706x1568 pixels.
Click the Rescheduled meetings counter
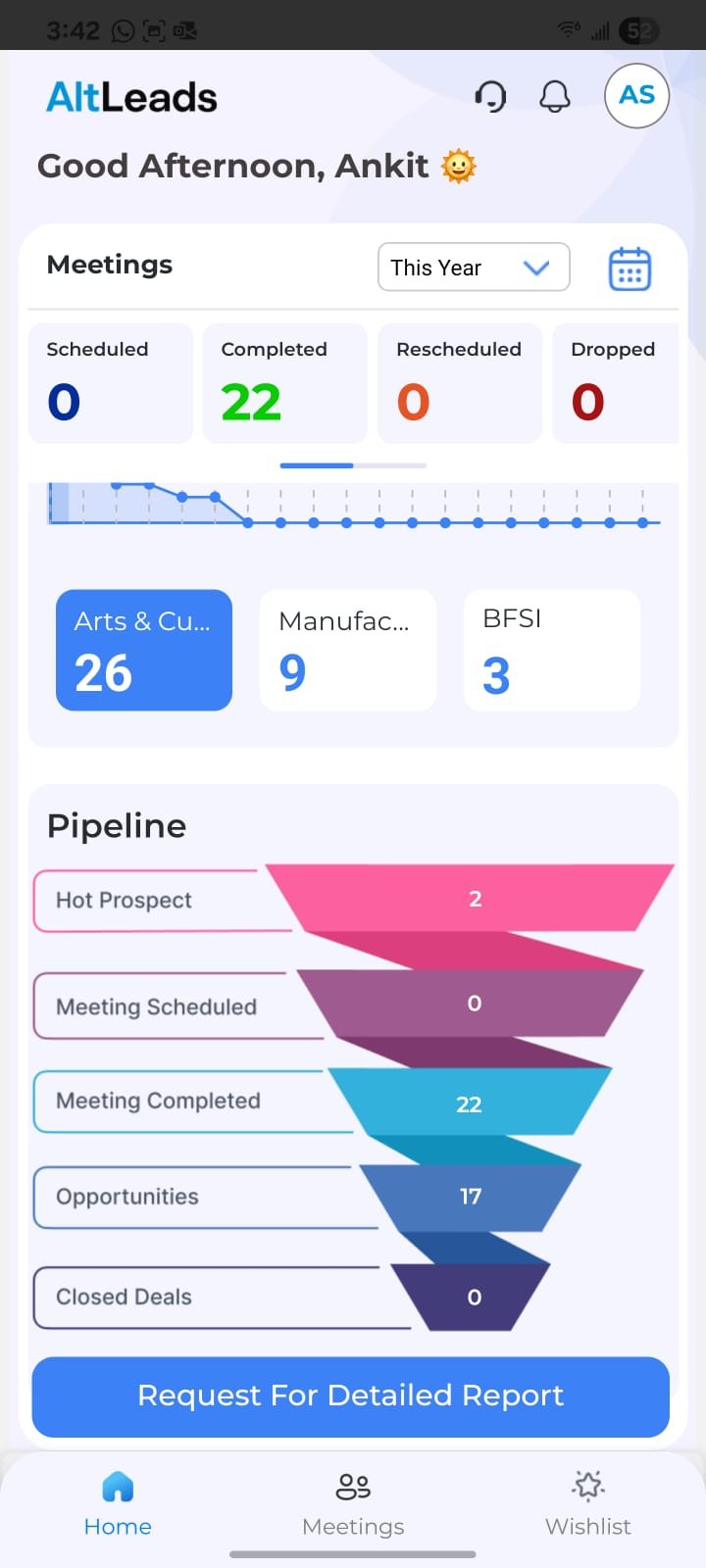(459, 383)
